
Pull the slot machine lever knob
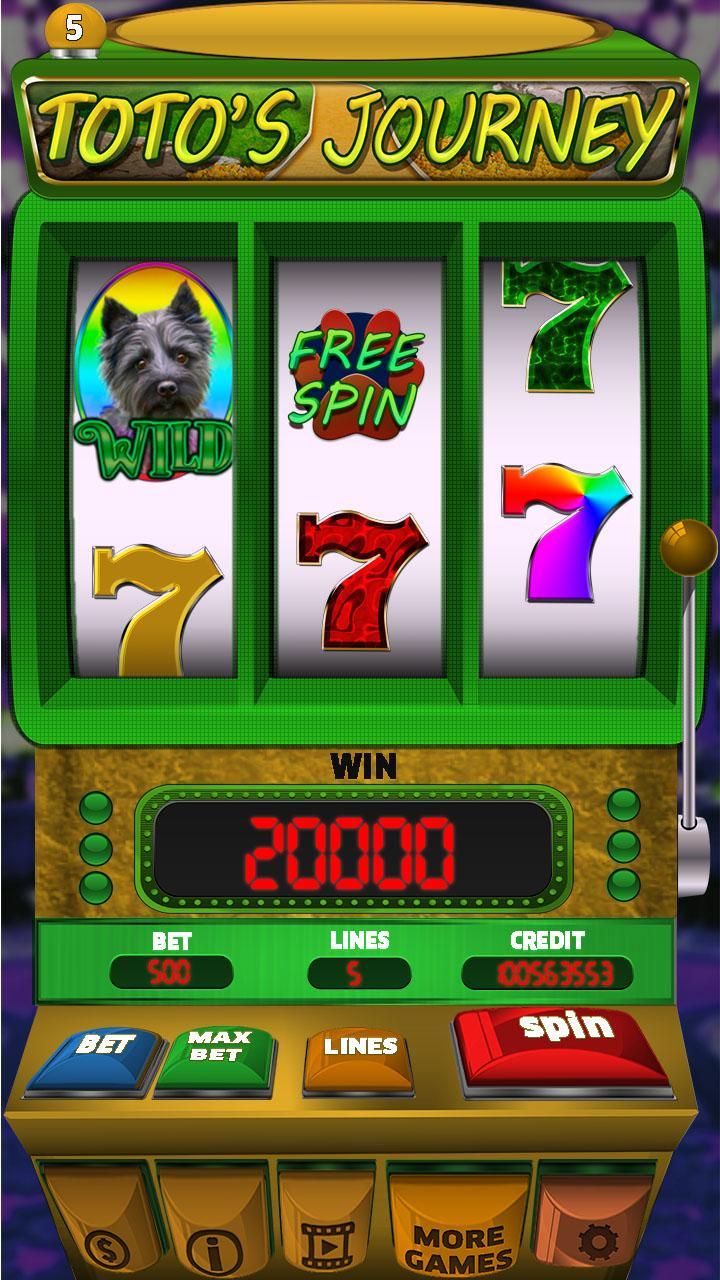pos(688,546)
